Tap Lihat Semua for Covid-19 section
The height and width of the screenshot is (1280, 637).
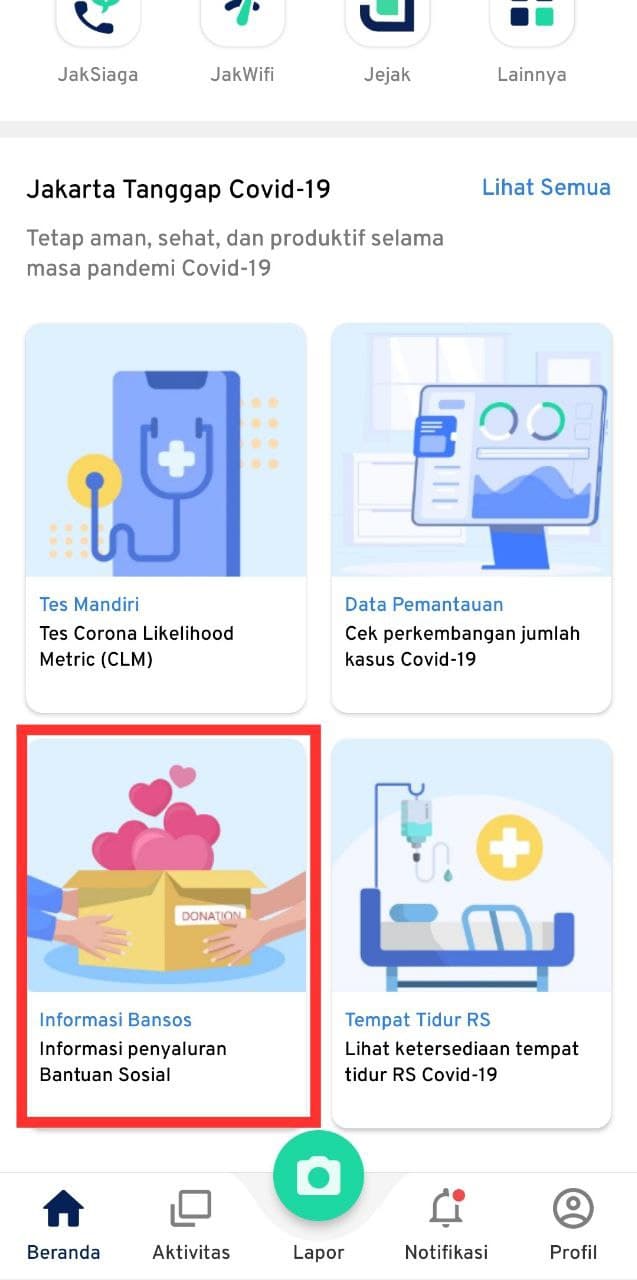pyautogui.click(x=546, y=187)
